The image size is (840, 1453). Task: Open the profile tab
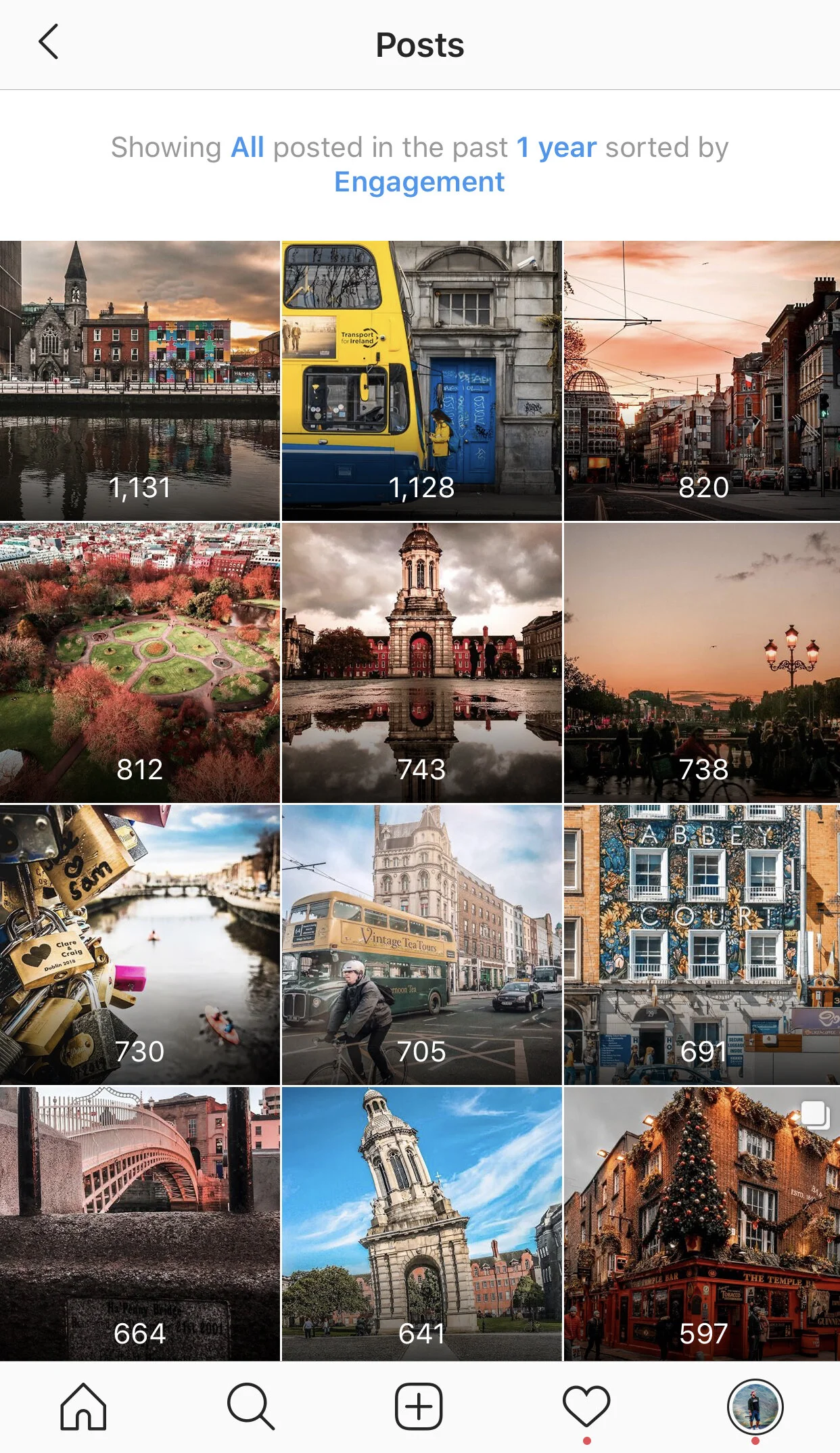tap(755, 1407)
